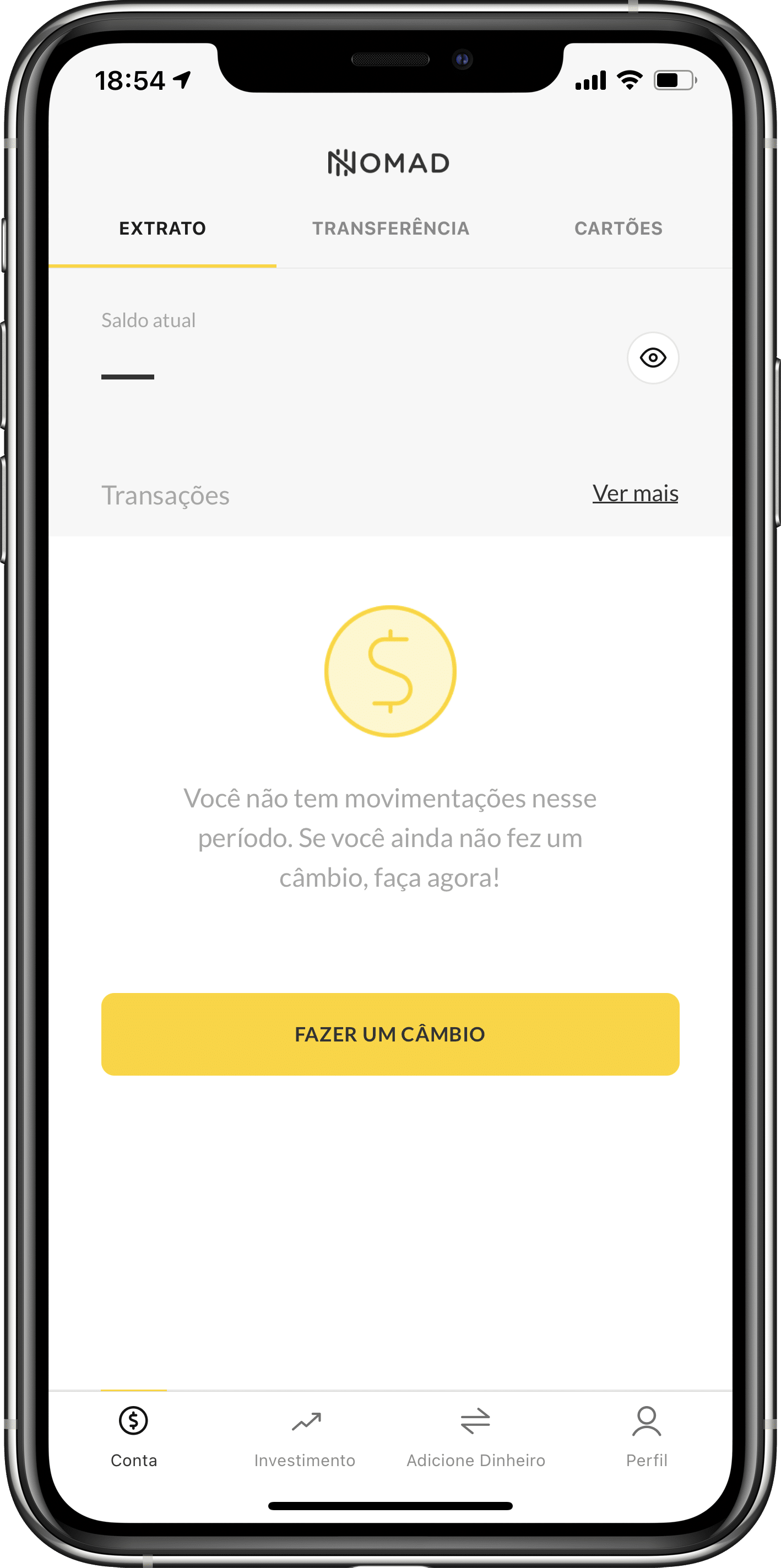The height and width of the screenshot is (1568, 781).
Task: Switch to the Perfil tab
Action: 647,1437
